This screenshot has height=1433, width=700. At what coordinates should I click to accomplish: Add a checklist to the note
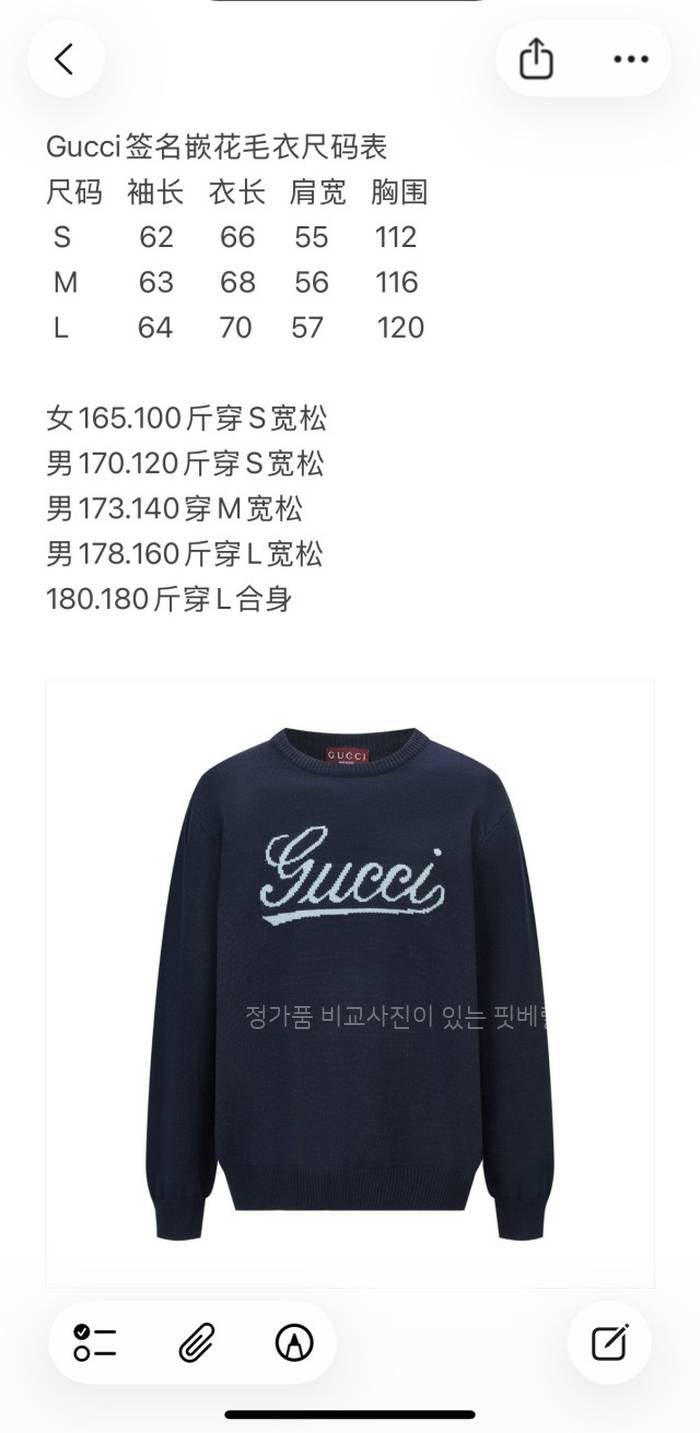click(x=95, y=1342)
